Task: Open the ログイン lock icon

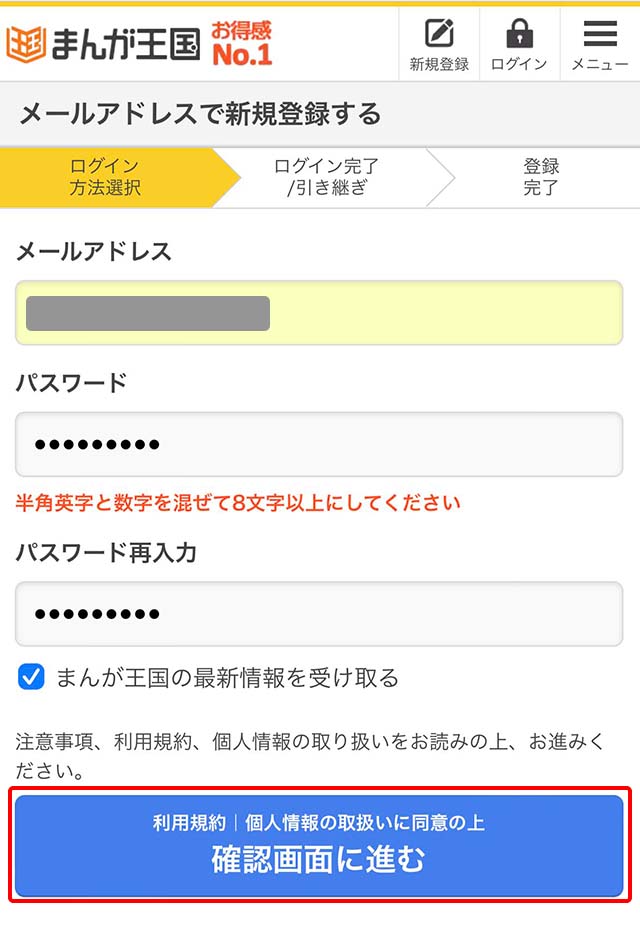Action: pos(519,45)
